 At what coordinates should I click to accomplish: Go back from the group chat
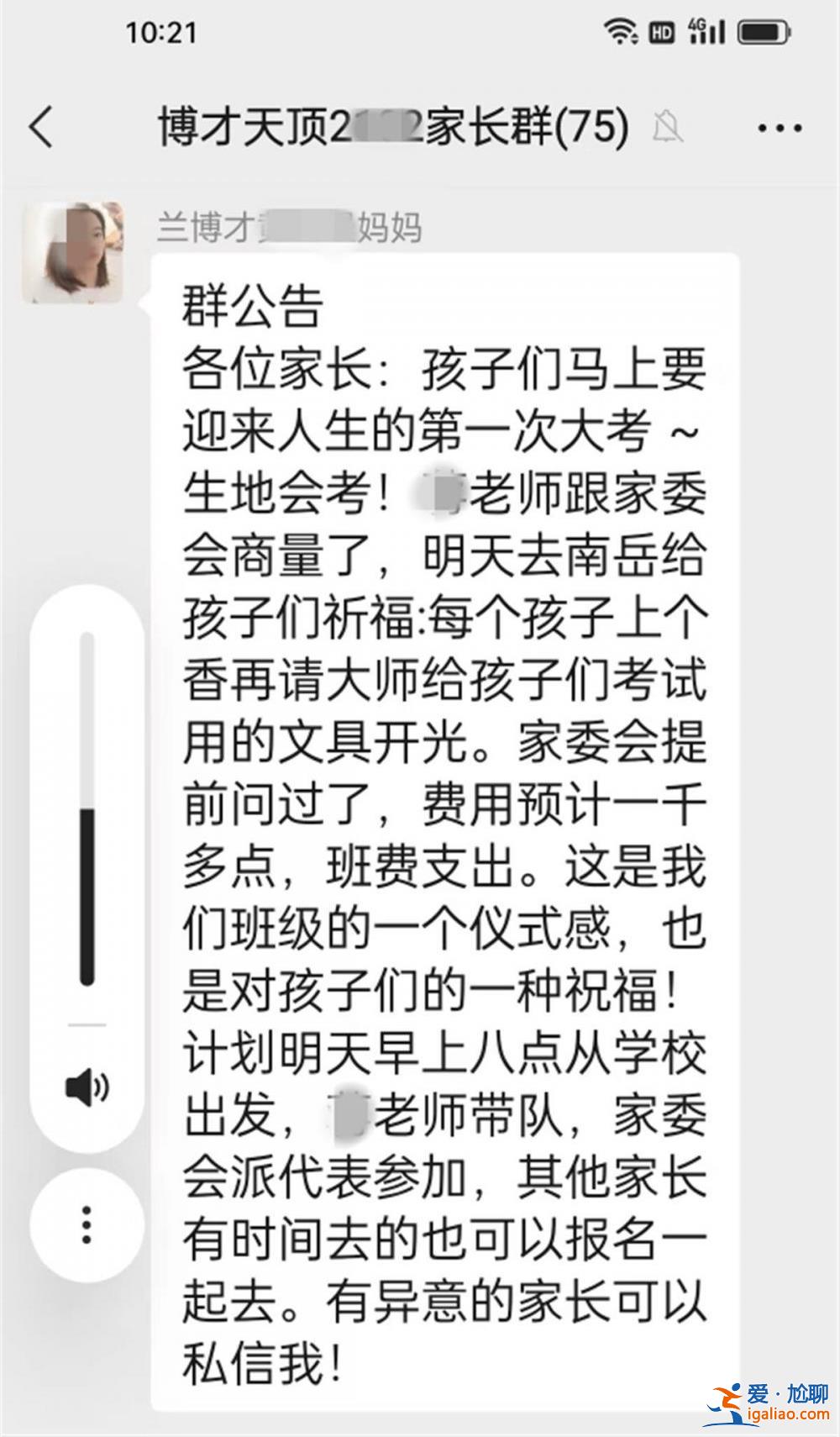click(x=41, y=128)
